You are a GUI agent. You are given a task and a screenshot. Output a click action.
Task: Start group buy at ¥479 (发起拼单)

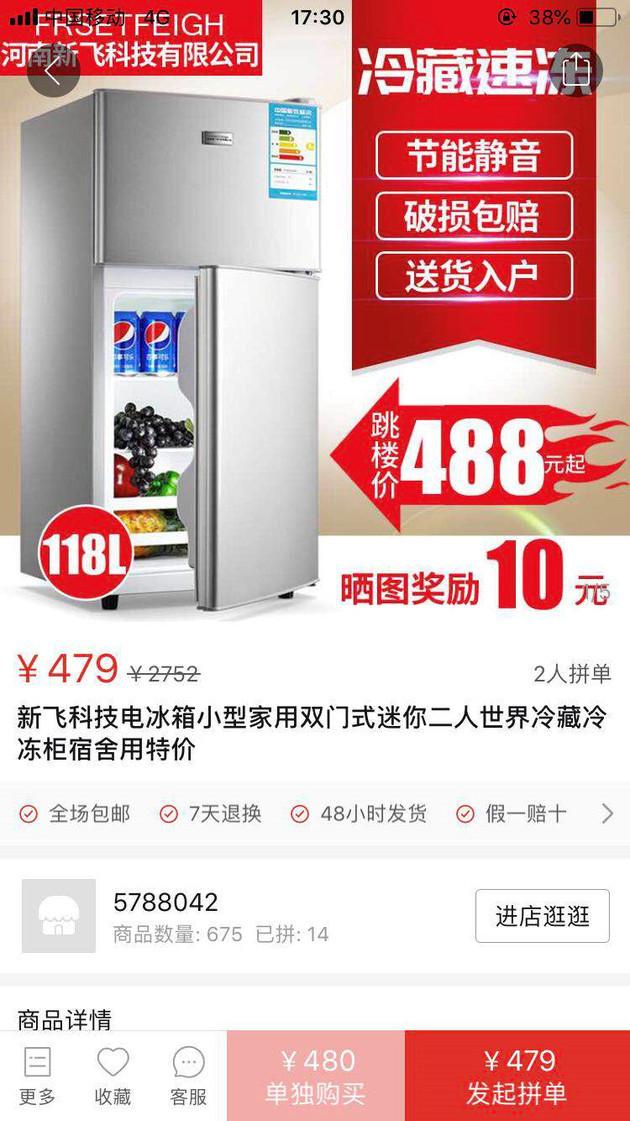point(518,1076)
